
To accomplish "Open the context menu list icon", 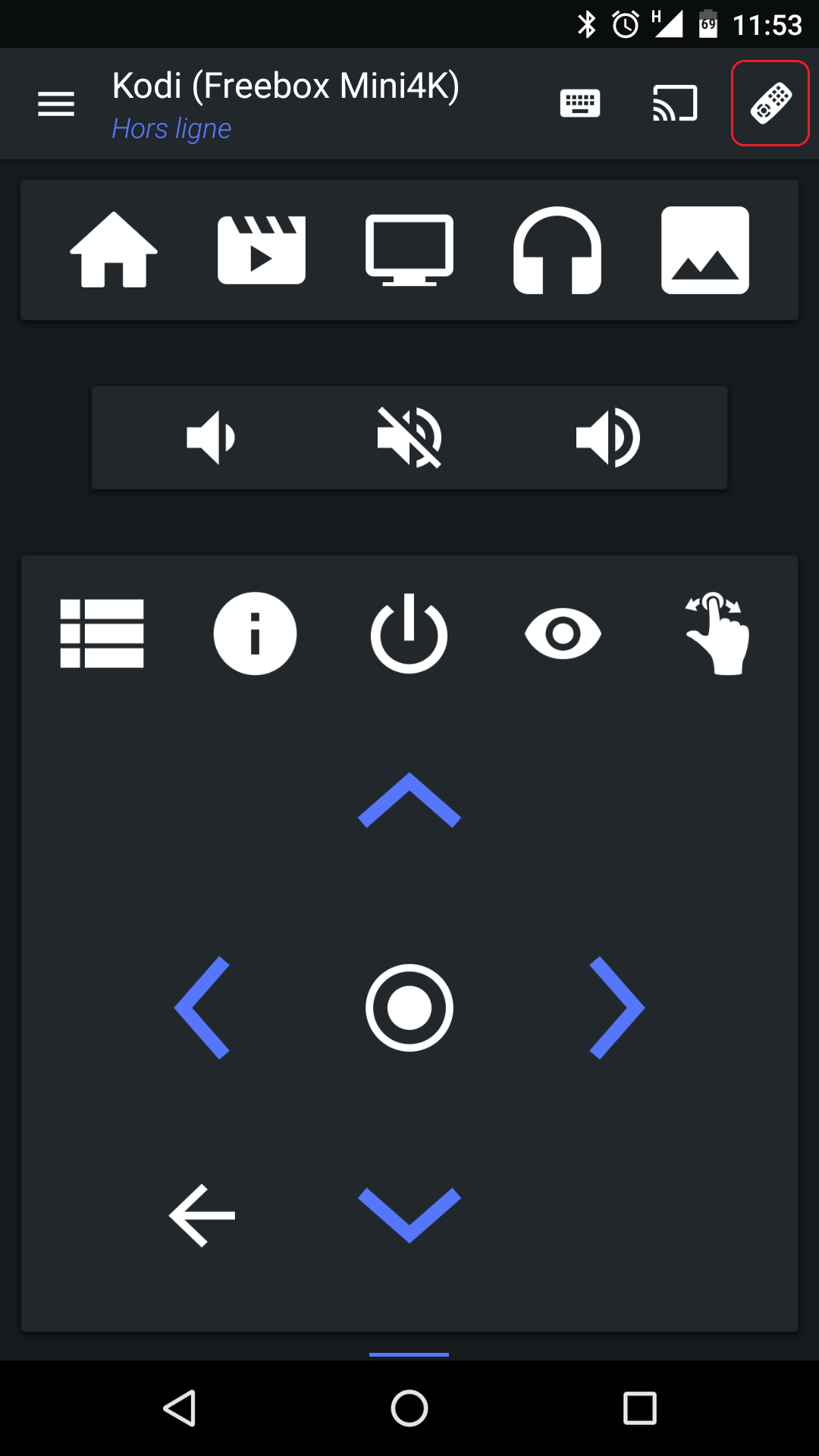I will [102, 633].
